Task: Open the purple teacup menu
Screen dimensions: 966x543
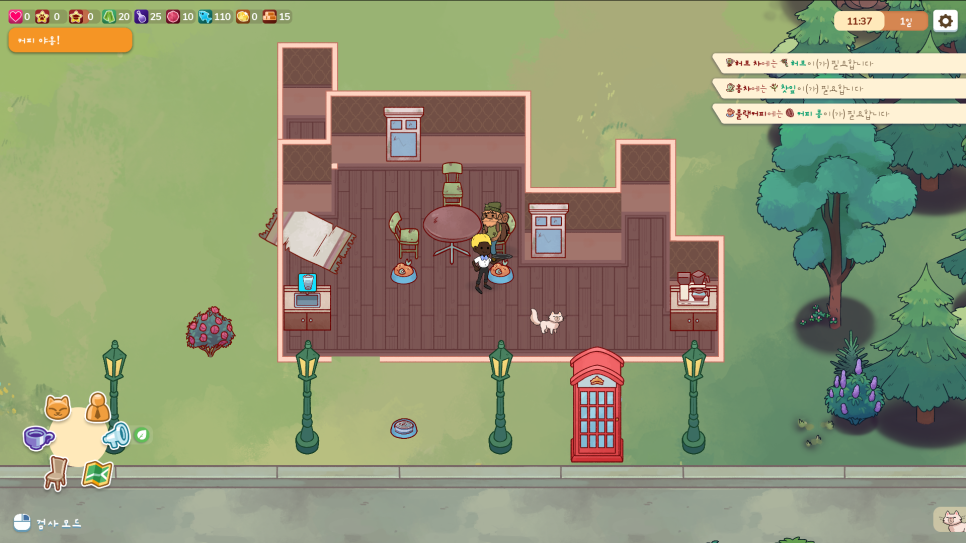Action: point(38,438)
